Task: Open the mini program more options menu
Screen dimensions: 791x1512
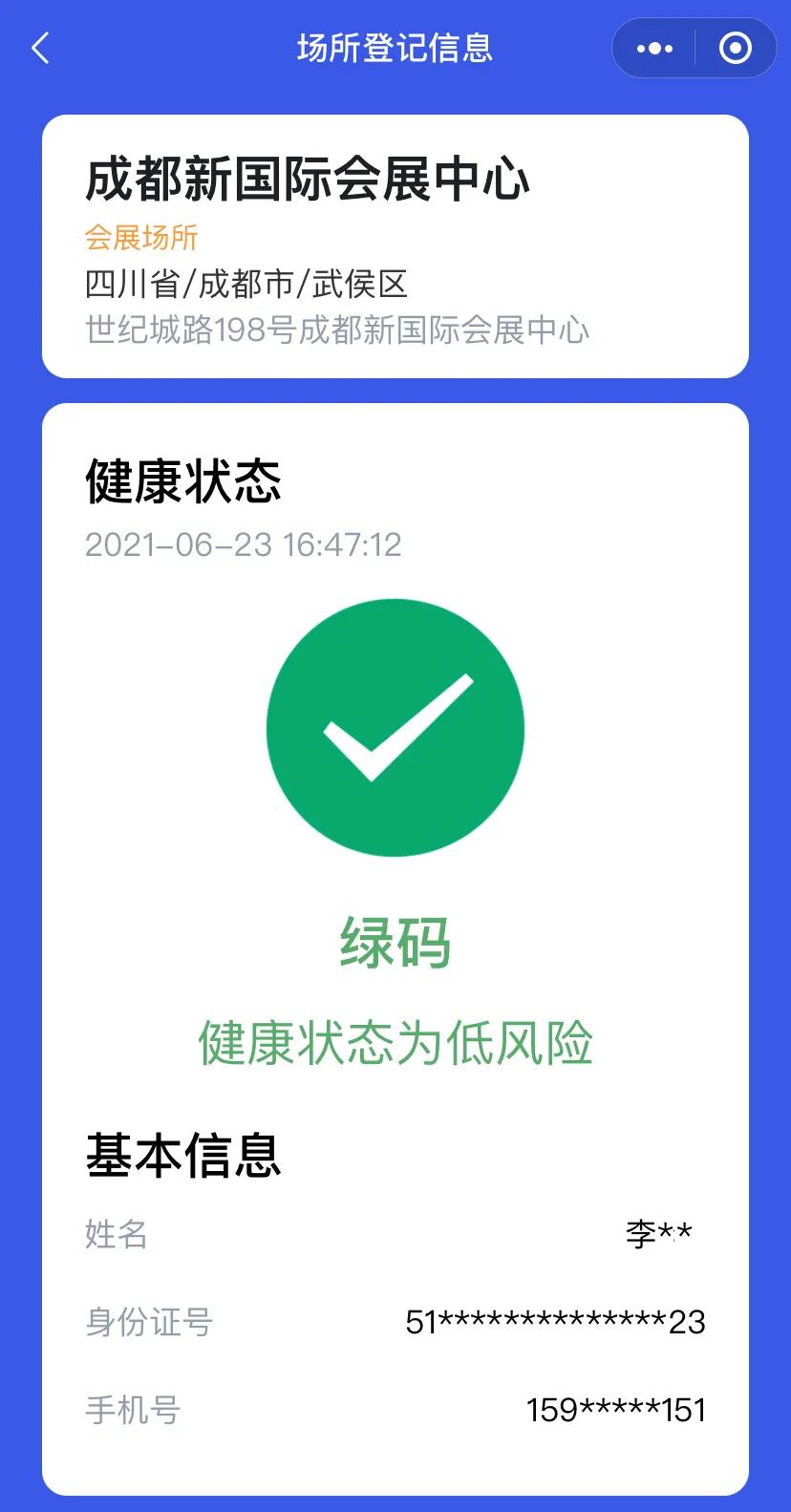Action: coord(654,49)
